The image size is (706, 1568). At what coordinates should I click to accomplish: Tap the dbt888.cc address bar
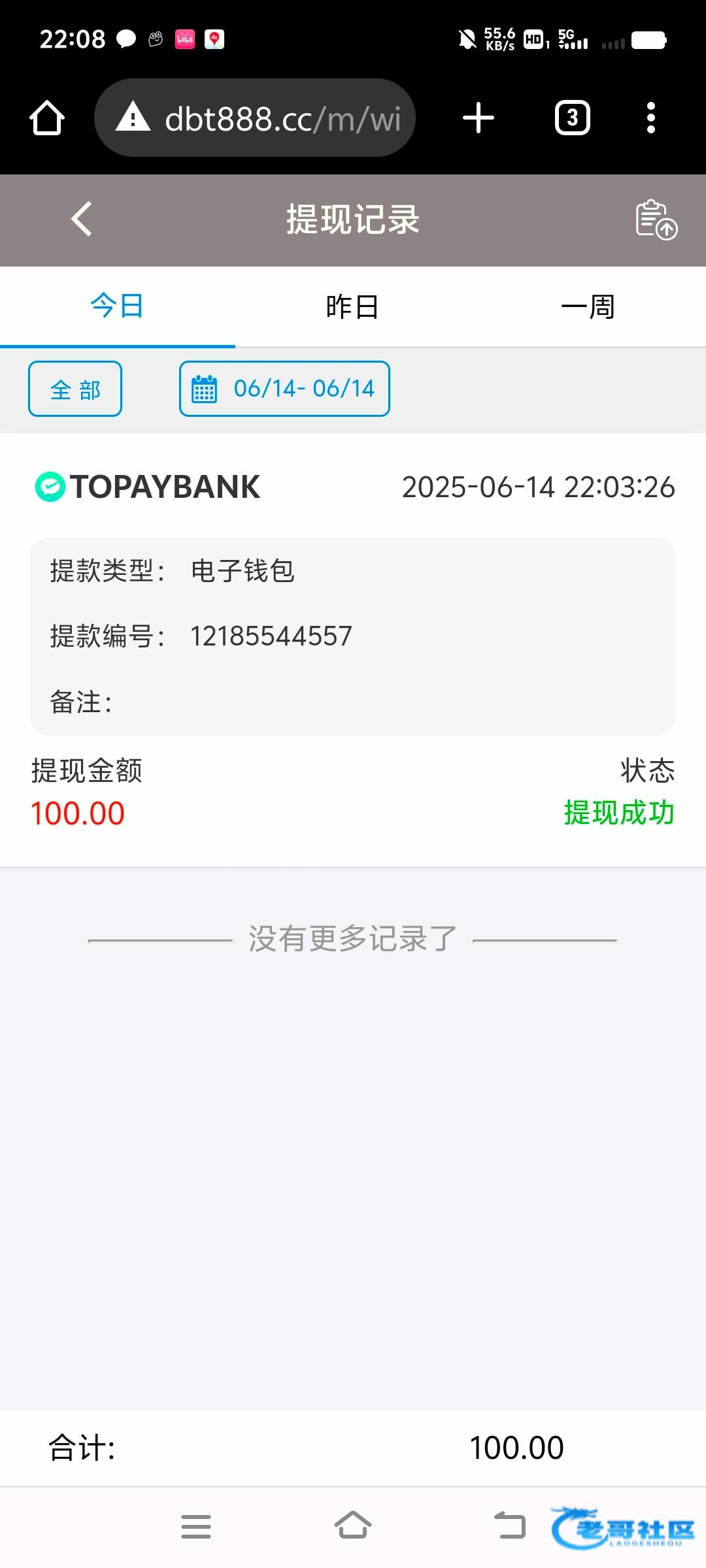point(255,118)
